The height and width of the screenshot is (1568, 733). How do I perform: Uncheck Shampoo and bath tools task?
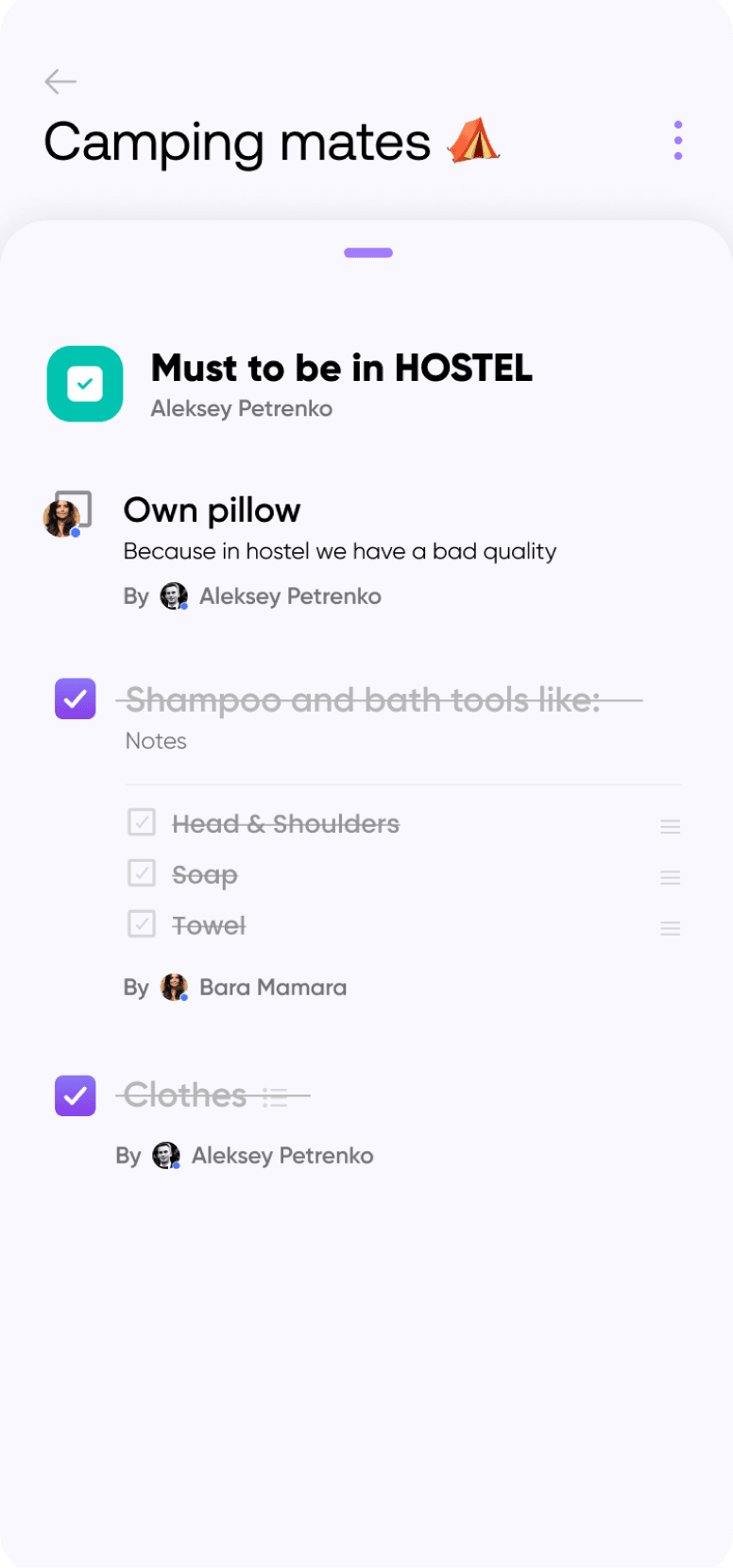click(x=76, y=698)
